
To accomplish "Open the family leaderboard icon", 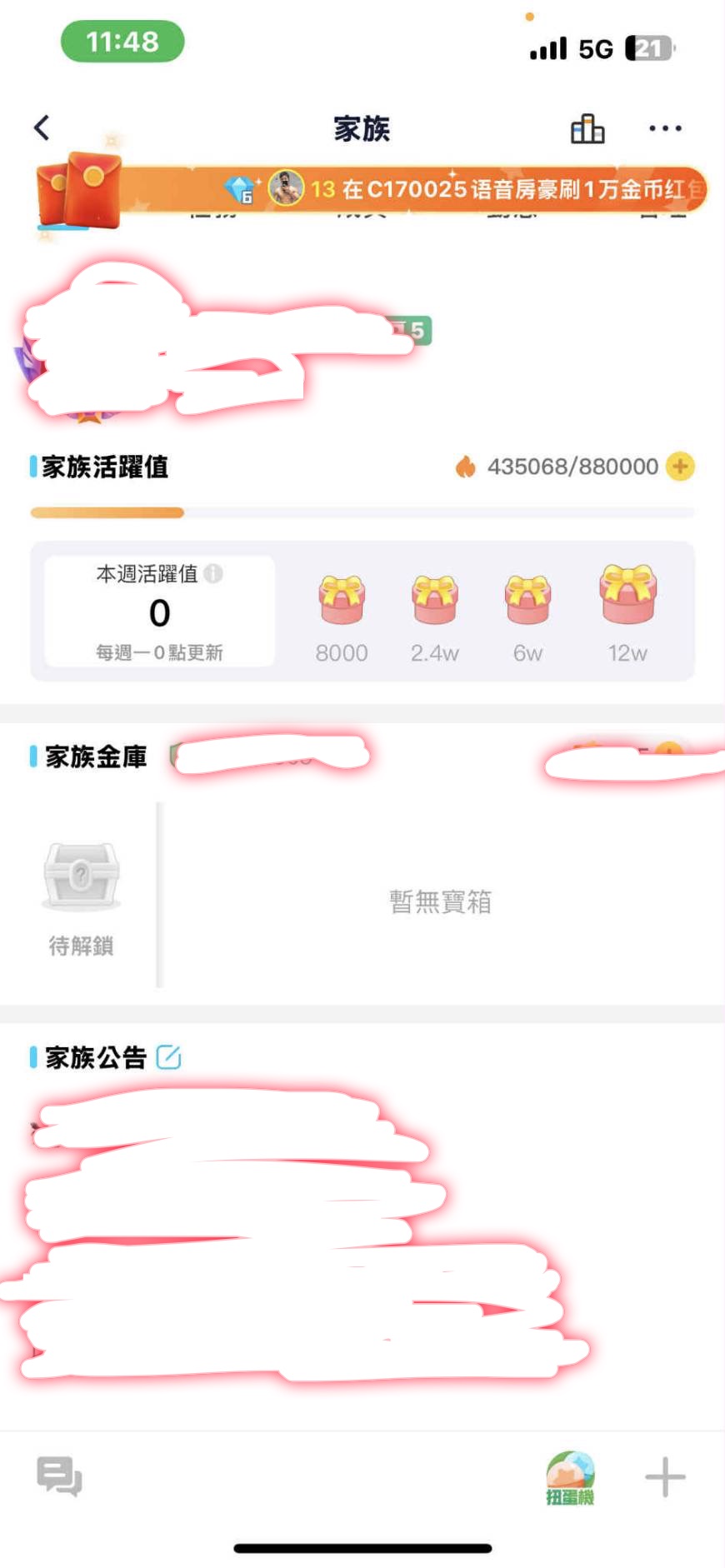I will (587, 128).
